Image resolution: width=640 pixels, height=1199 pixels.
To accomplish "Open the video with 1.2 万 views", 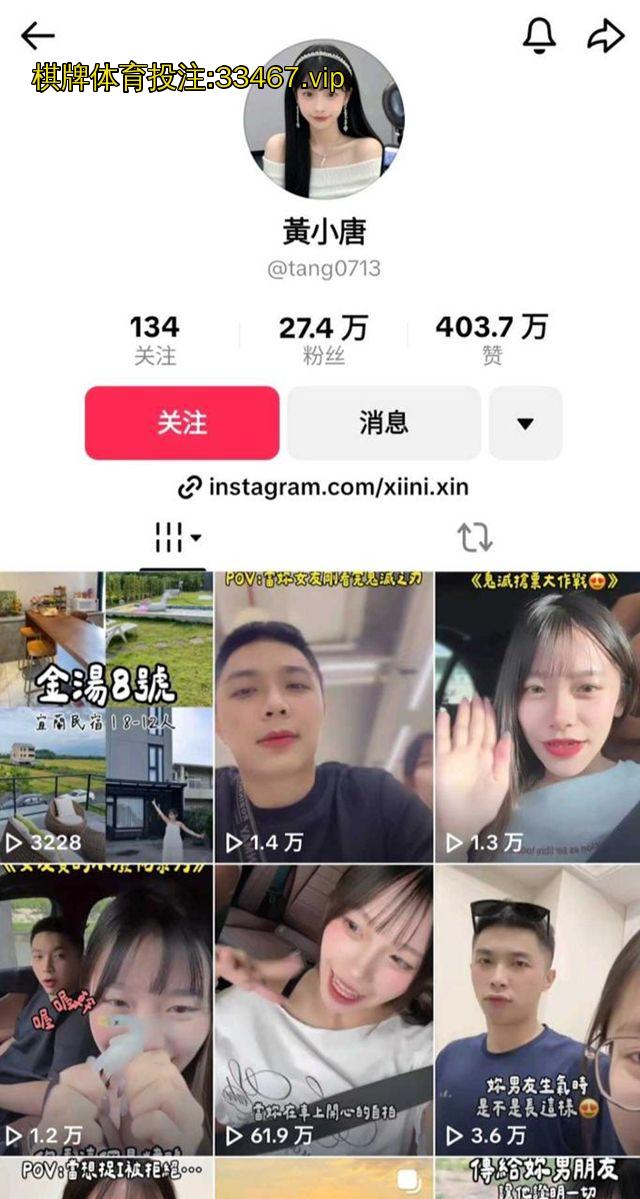I will click(x=106, y=1008).
